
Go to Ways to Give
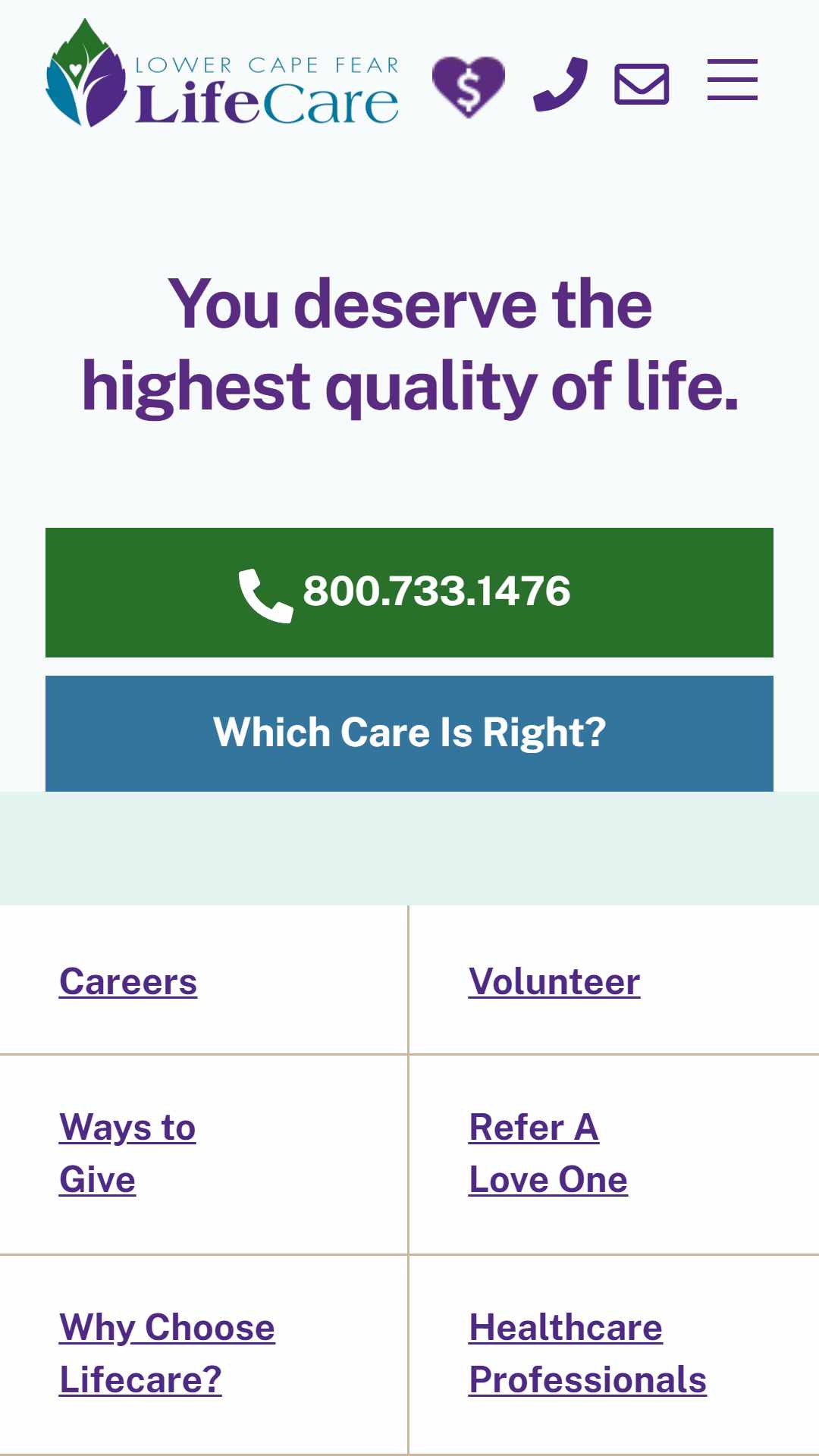[127, 1153]
